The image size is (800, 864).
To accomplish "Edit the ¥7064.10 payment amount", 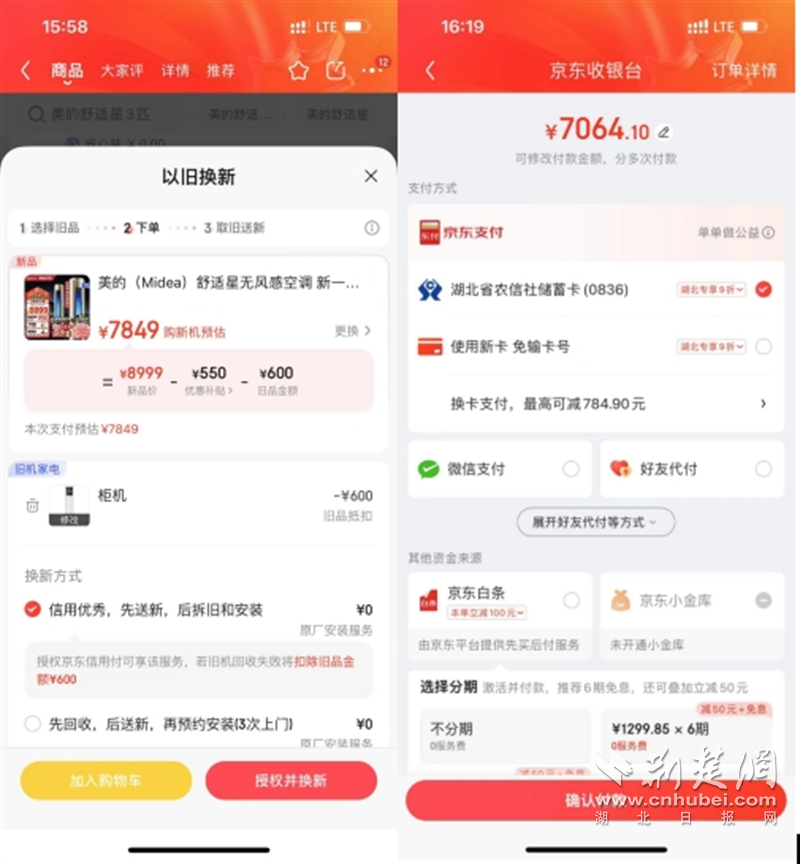I will (664, 132).
